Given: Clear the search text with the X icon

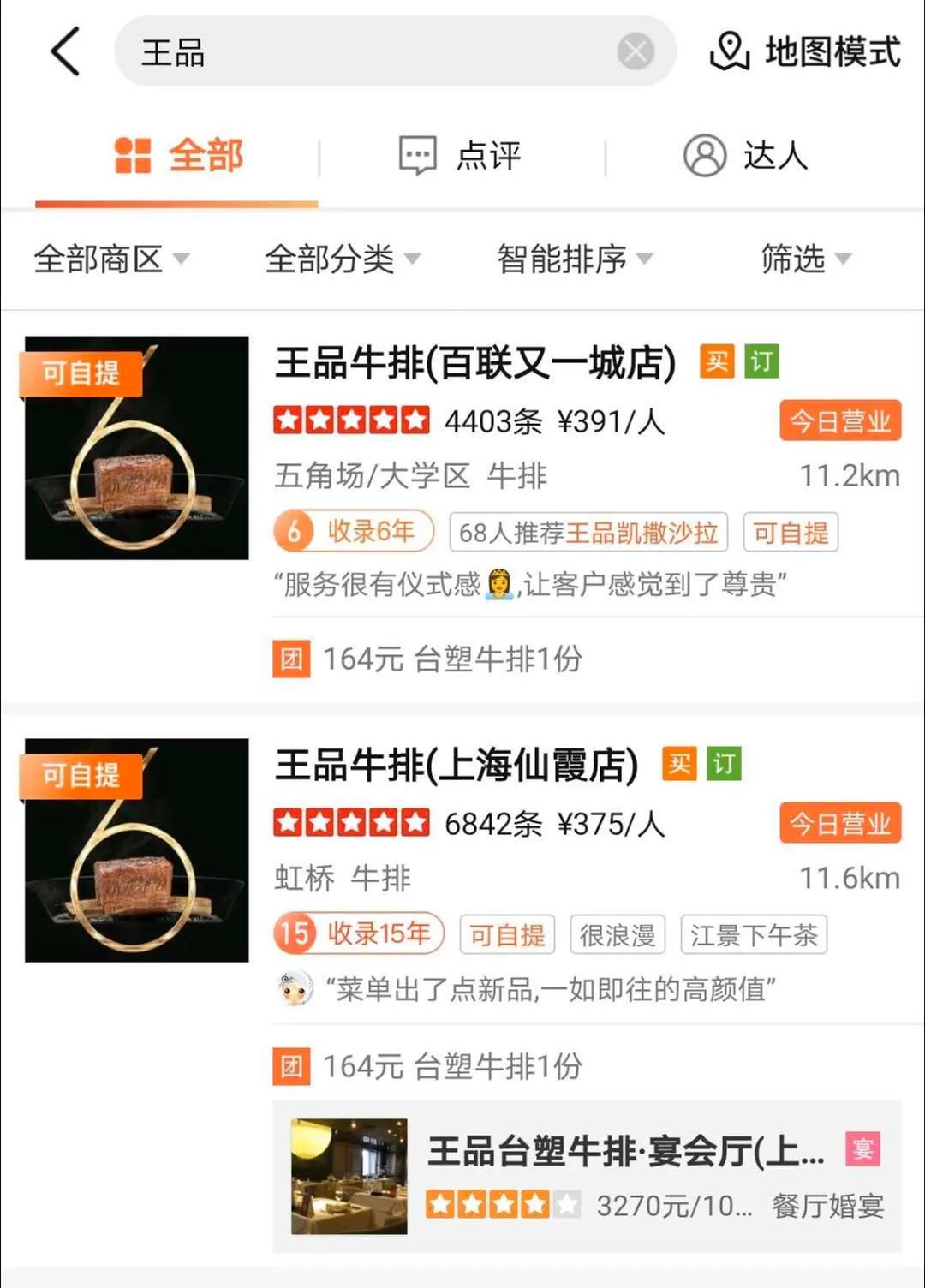Looking at the screenshot, I should pos(636,51).
